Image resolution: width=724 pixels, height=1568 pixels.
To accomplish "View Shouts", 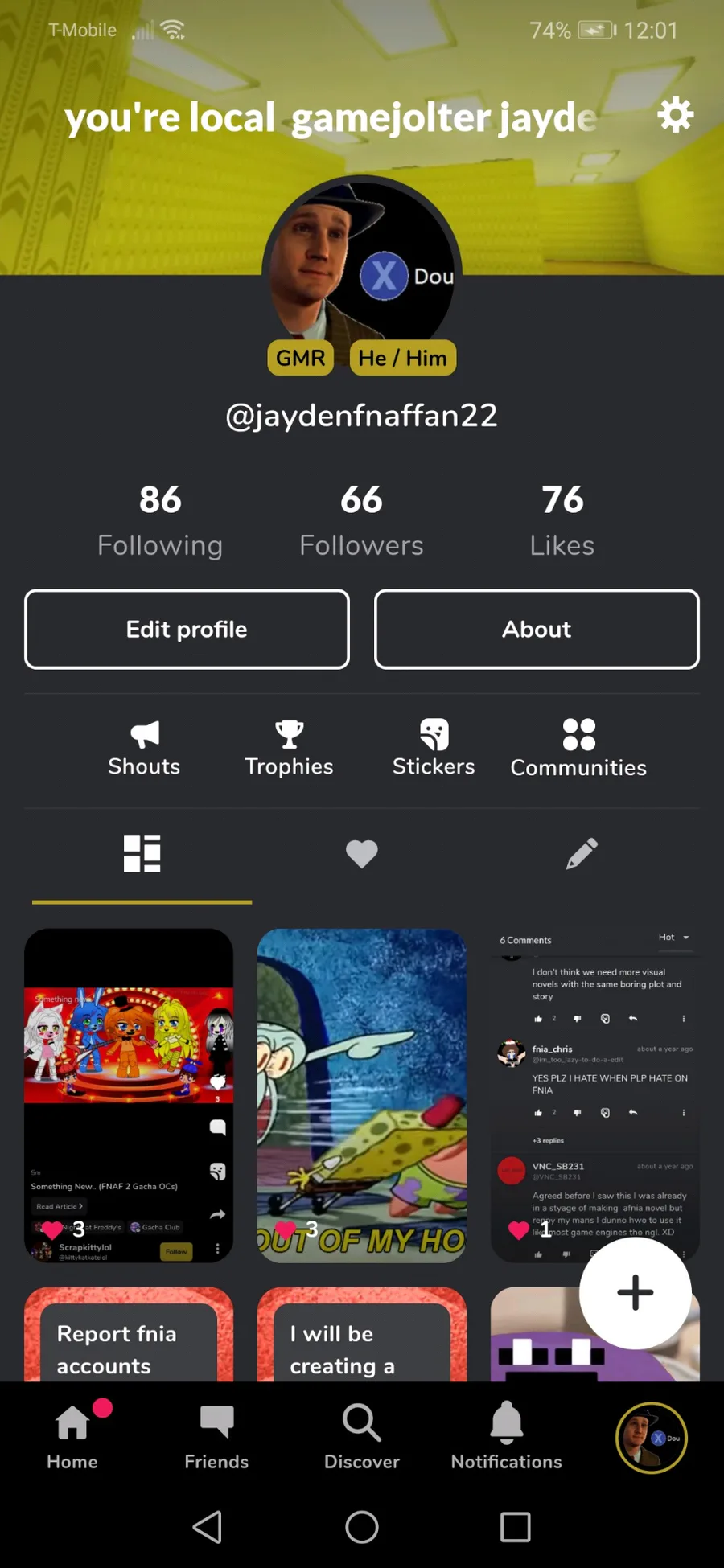I will pyautogui.click(x=144, y=749).
